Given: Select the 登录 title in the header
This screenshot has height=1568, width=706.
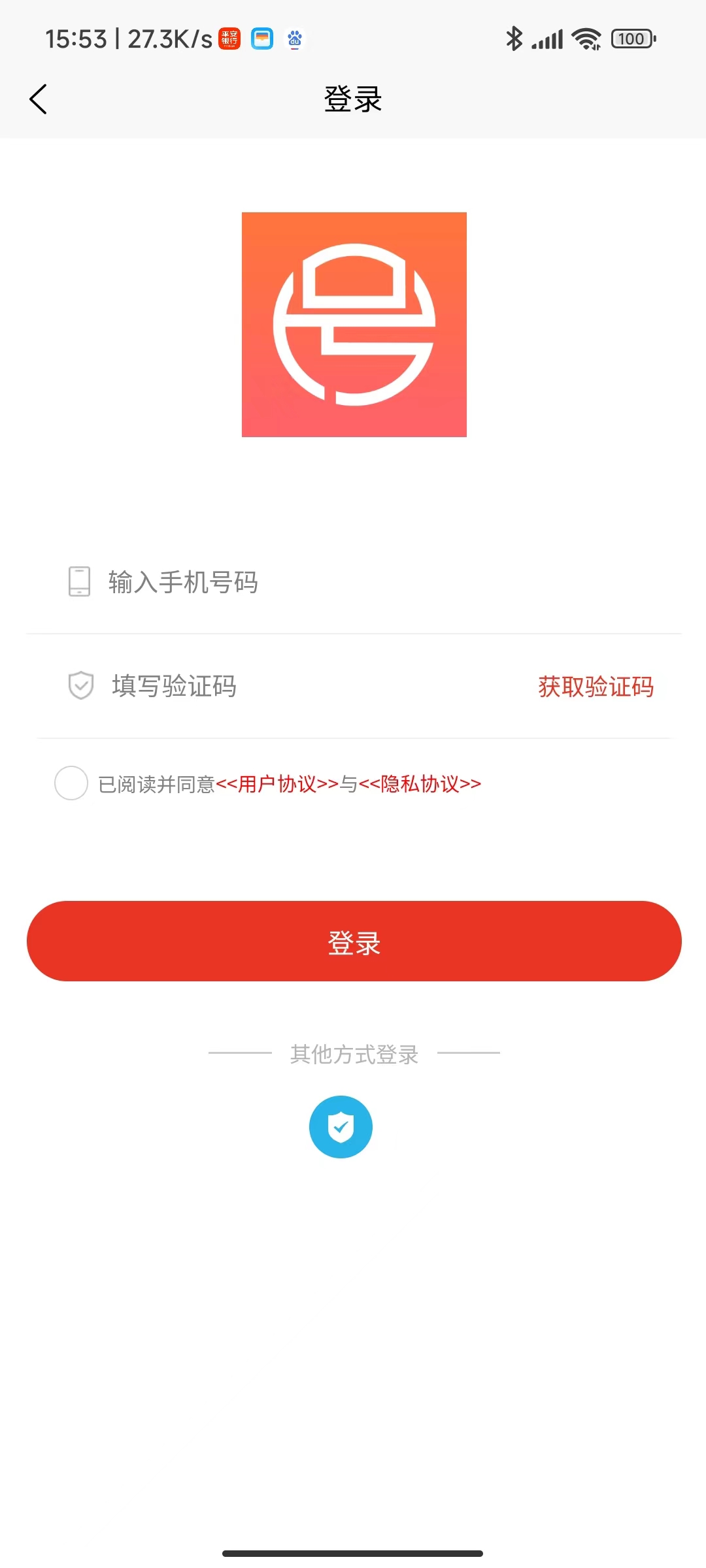Looking at the screenshot, I should 353,99.
